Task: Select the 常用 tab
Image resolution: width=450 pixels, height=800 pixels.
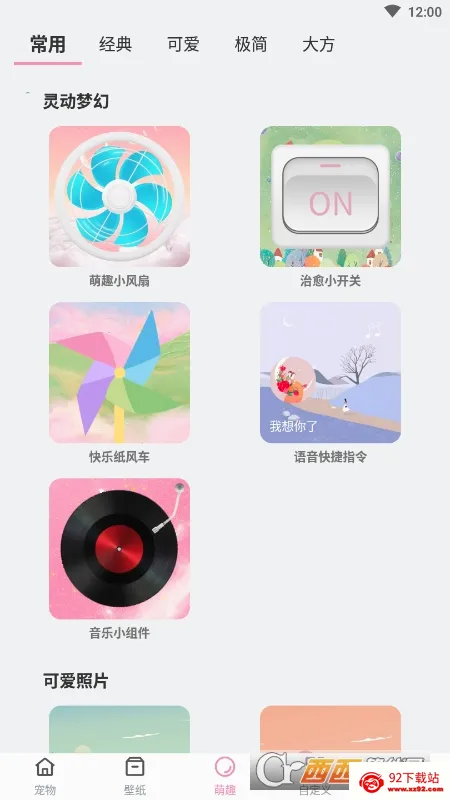Action: [48, 45]
